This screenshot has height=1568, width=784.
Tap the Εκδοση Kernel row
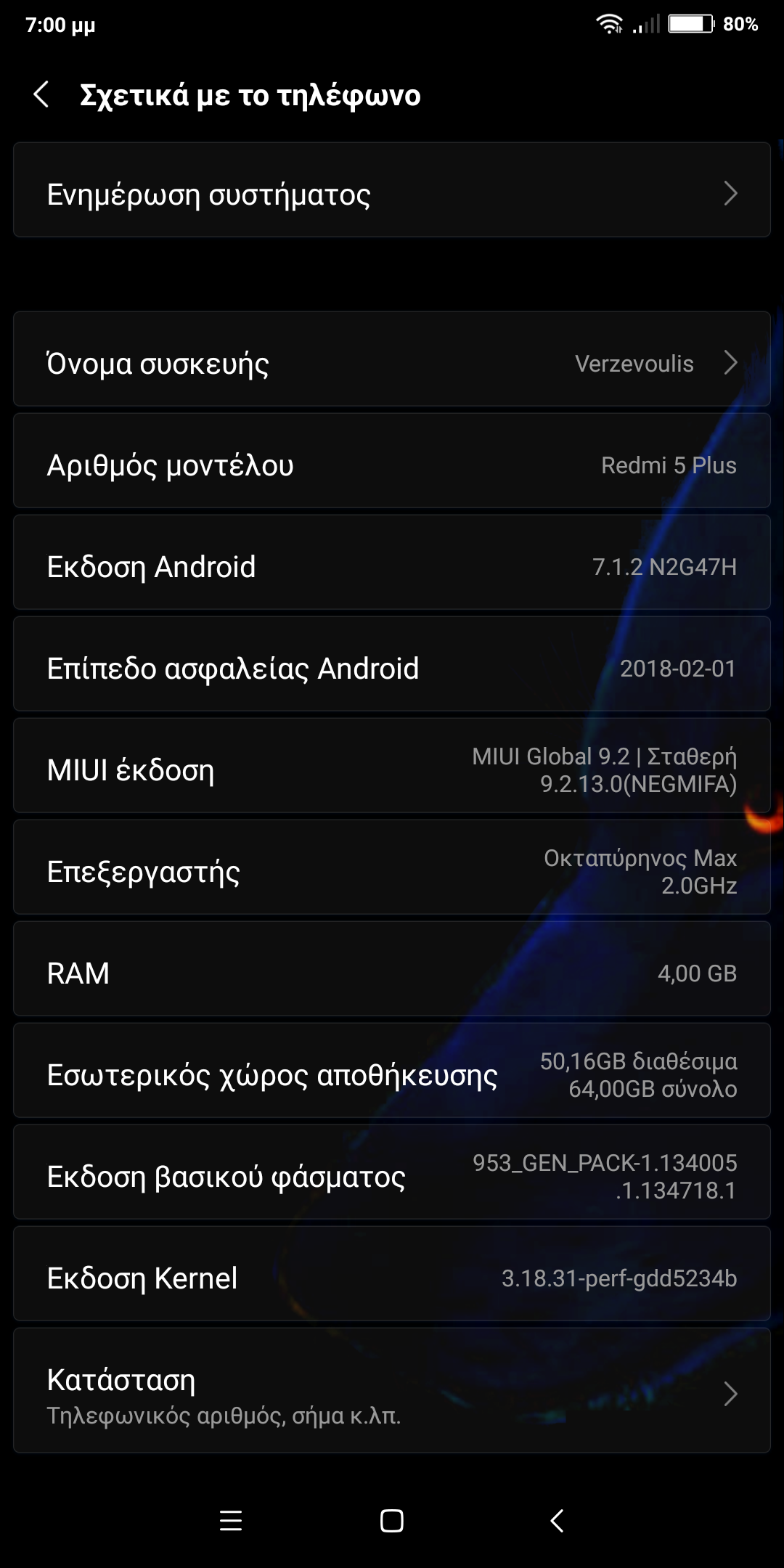pyautogui.click(x=392, y=1274)
